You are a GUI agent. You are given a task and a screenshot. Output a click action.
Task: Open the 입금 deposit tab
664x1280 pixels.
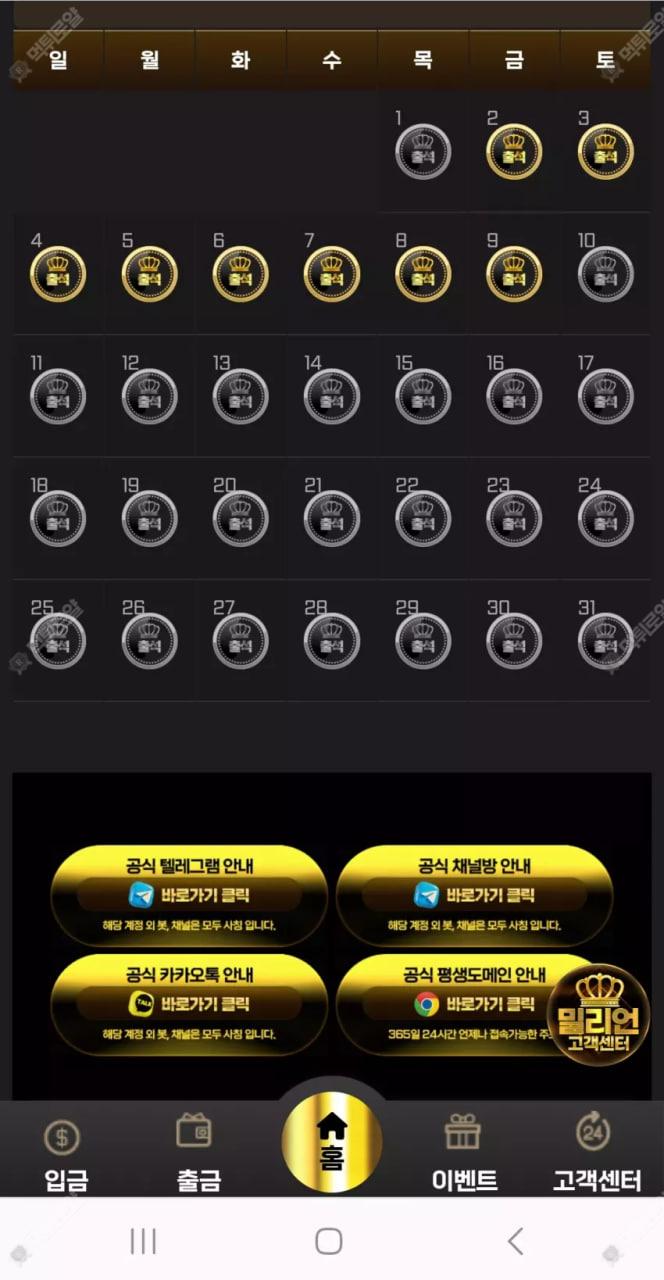[64, 1155]
